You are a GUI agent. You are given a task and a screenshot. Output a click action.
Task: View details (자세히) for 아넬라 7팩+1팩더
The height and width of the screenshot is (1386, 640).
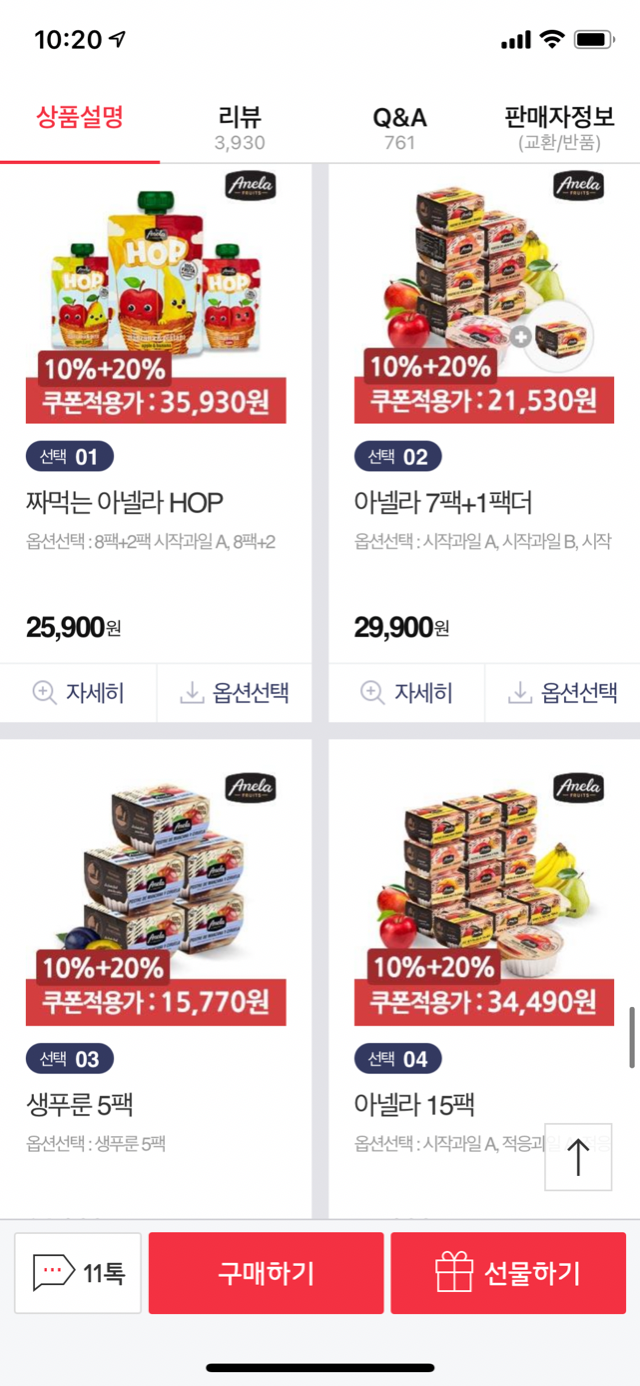coord(406,693)
